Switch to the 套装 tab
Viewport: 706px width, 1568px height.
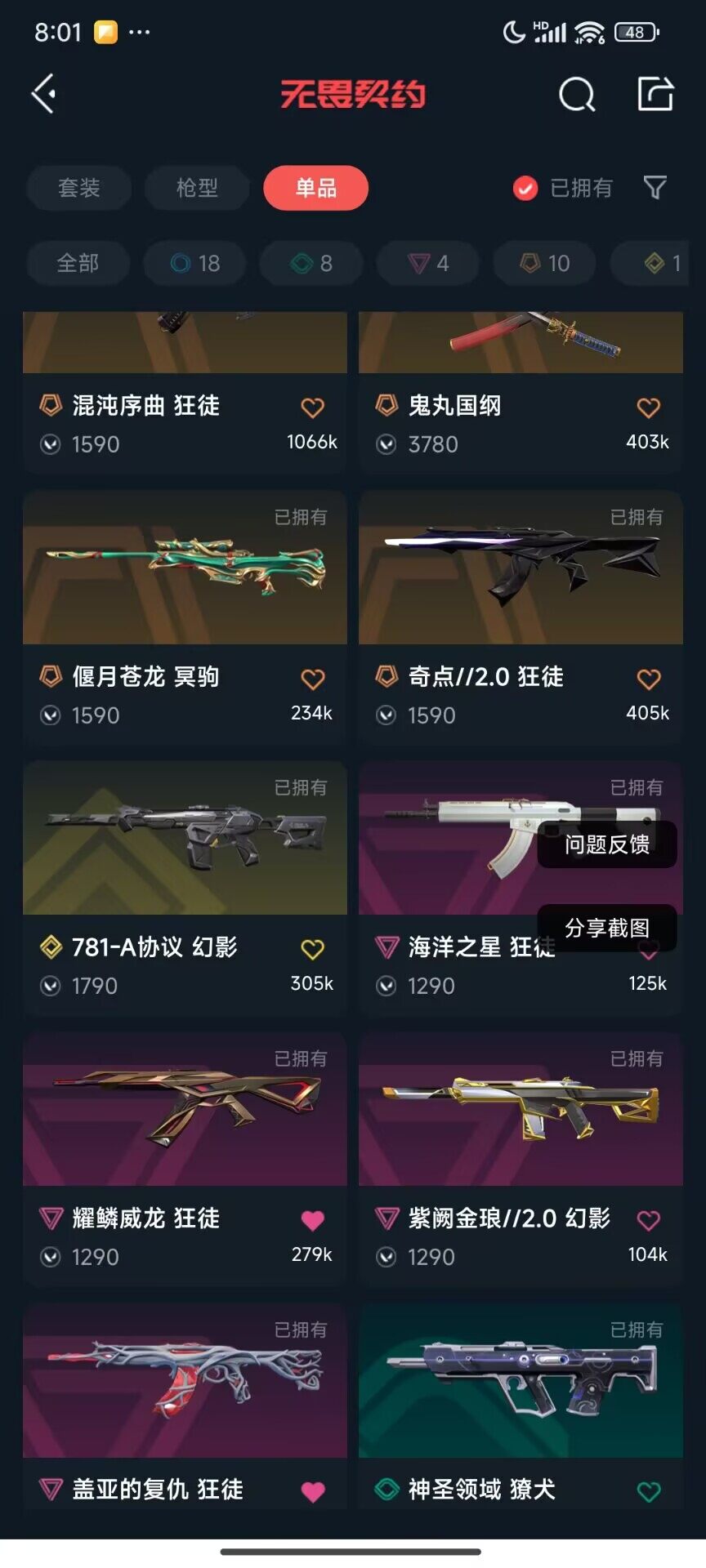79,188
